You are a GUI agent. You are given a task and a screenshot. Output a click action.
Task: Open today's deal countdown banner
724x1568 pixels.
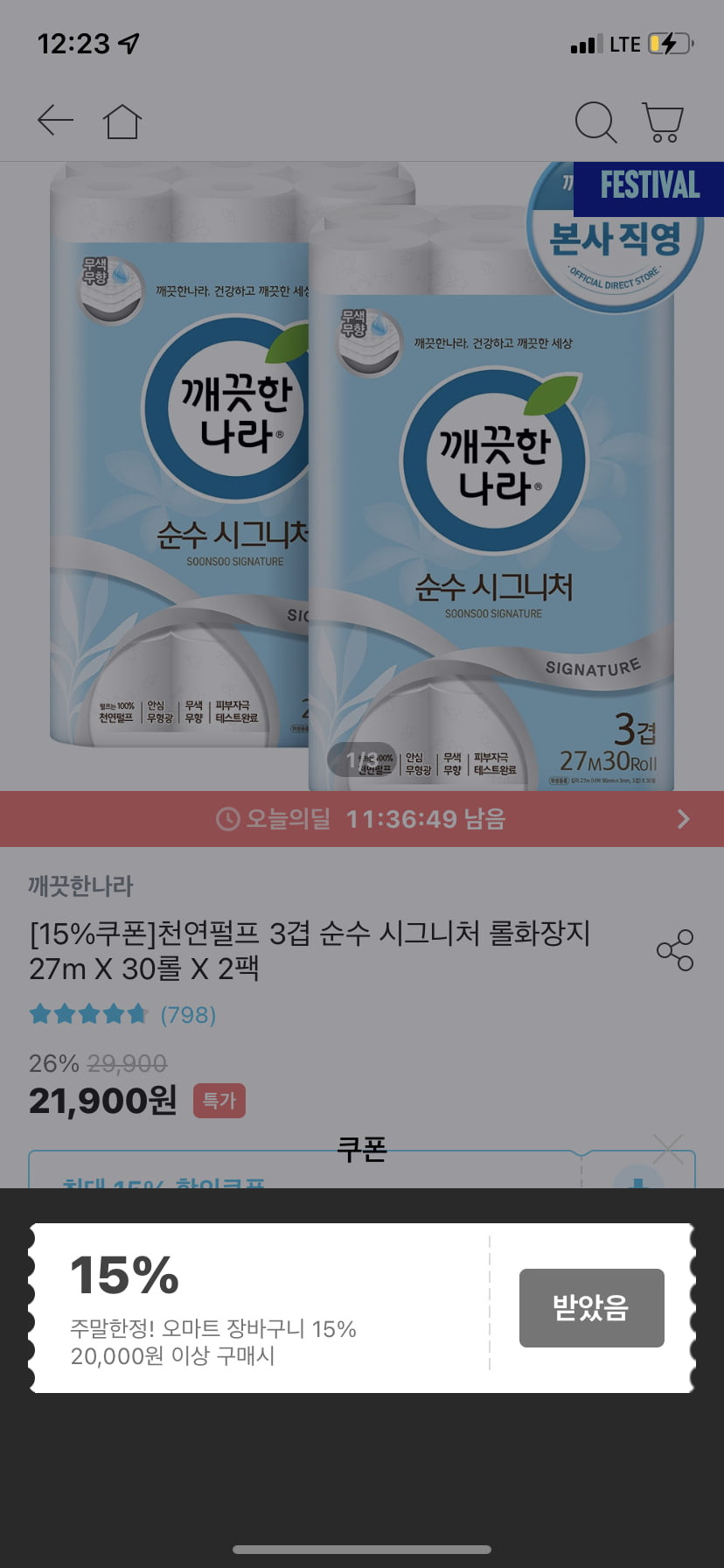[x=362, y=819]
